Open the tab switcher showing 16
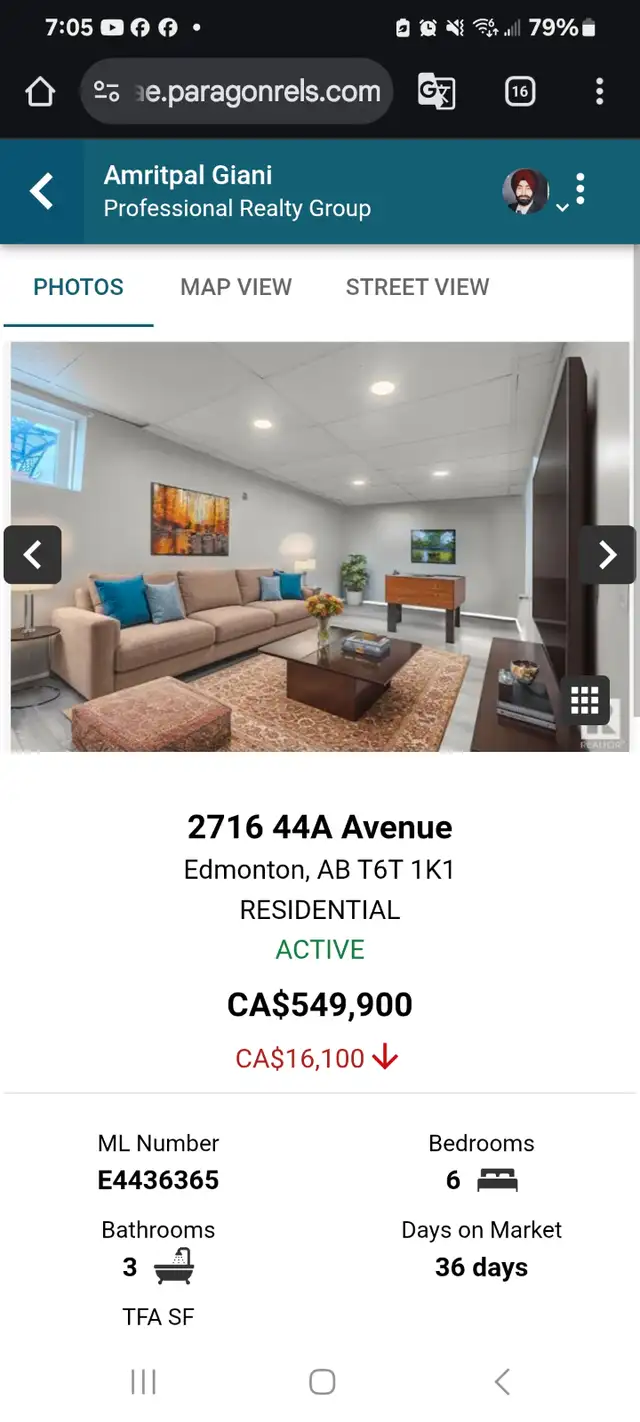Image resolution: width=640 pixels, height=1422 pixels. [x=519, y=92]
